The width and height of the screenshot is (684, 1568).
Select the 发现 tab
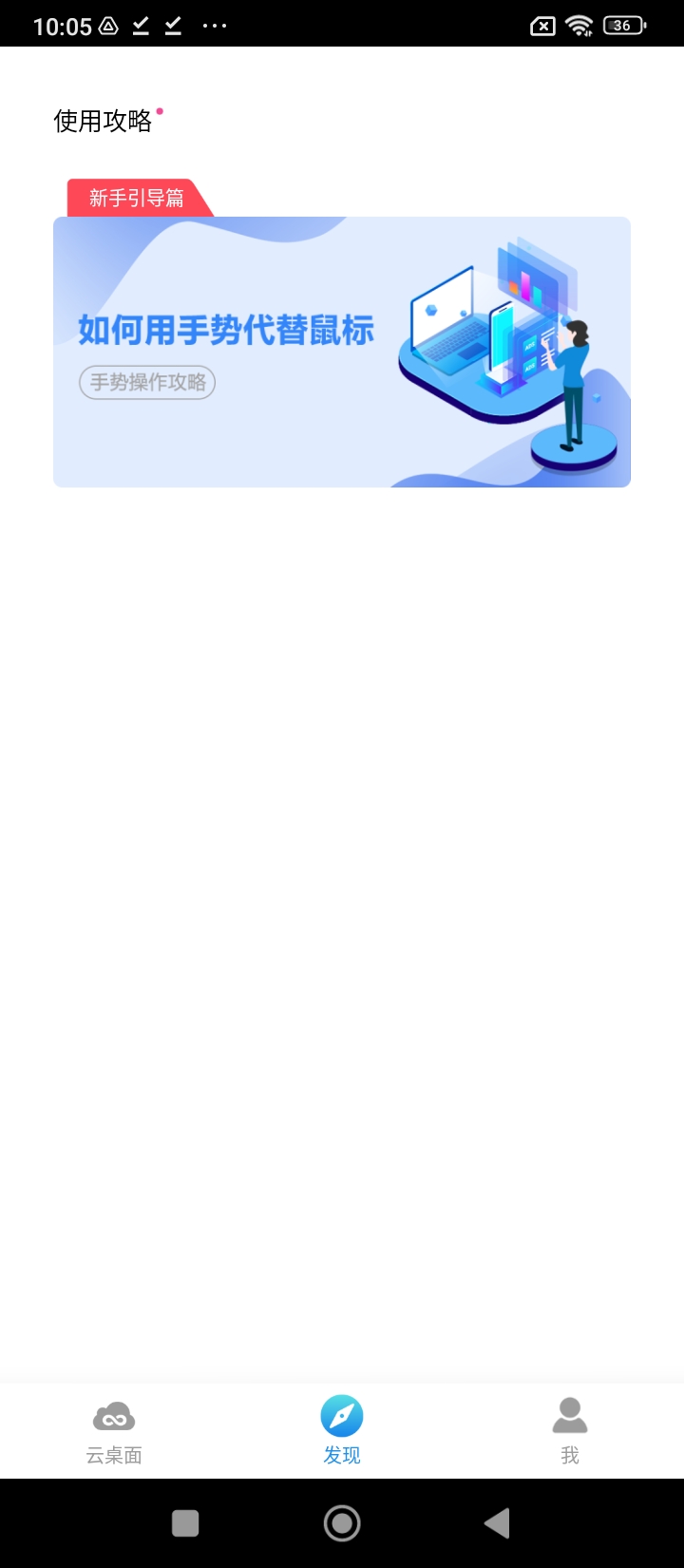(342, 1430)
